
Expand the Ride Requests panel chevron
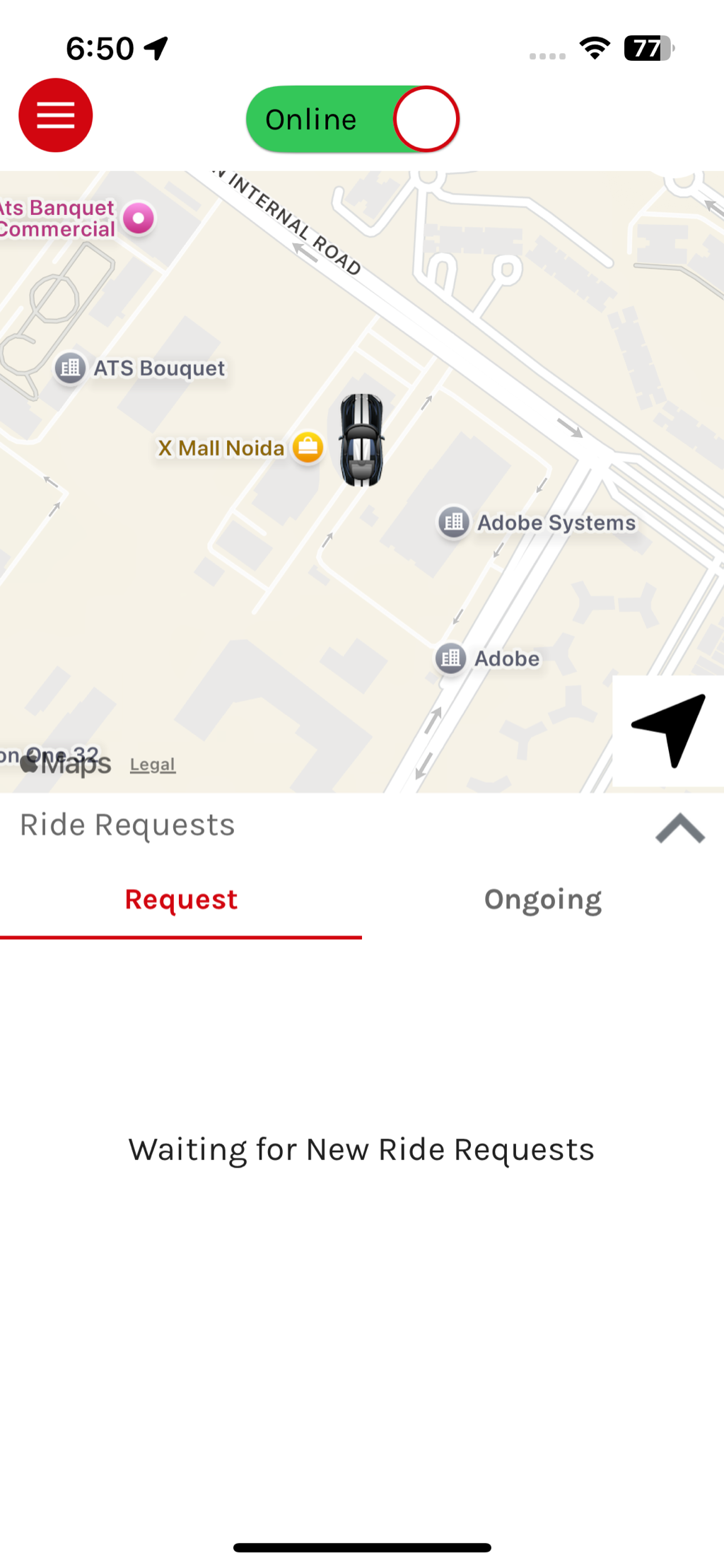pos(679,827)
